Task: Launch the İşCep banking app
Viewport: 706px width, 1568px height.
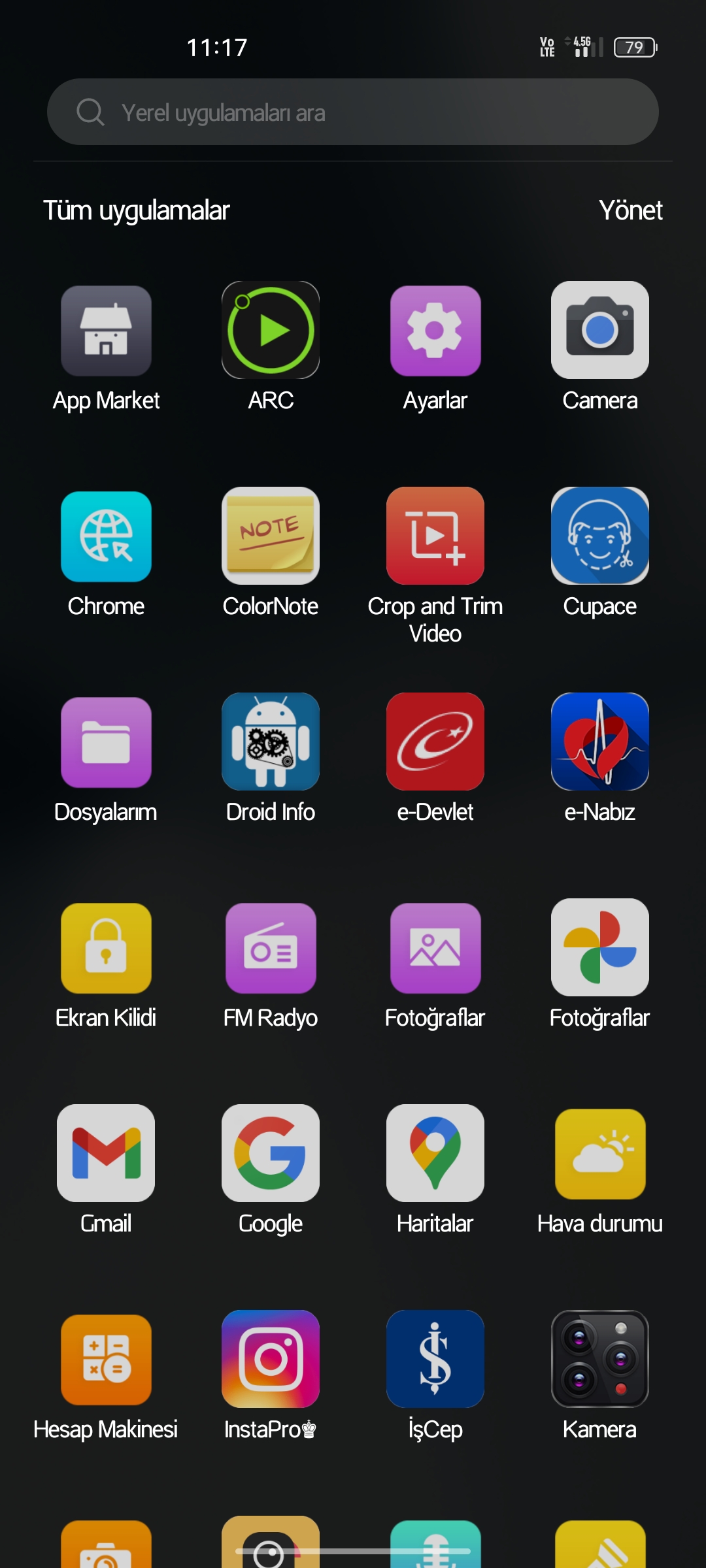Action: coord(435,1359)
